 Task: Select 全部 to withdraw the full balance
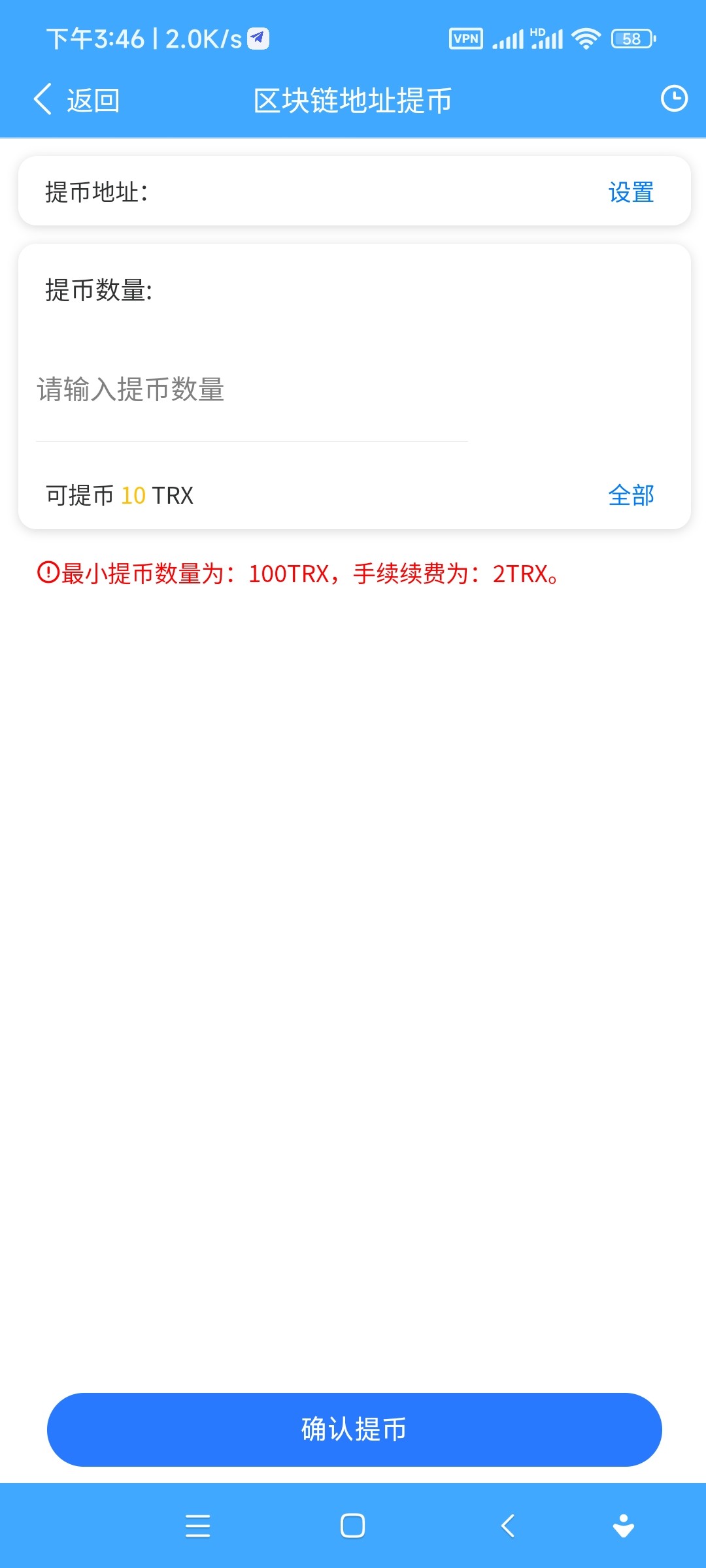coord(631,495)
